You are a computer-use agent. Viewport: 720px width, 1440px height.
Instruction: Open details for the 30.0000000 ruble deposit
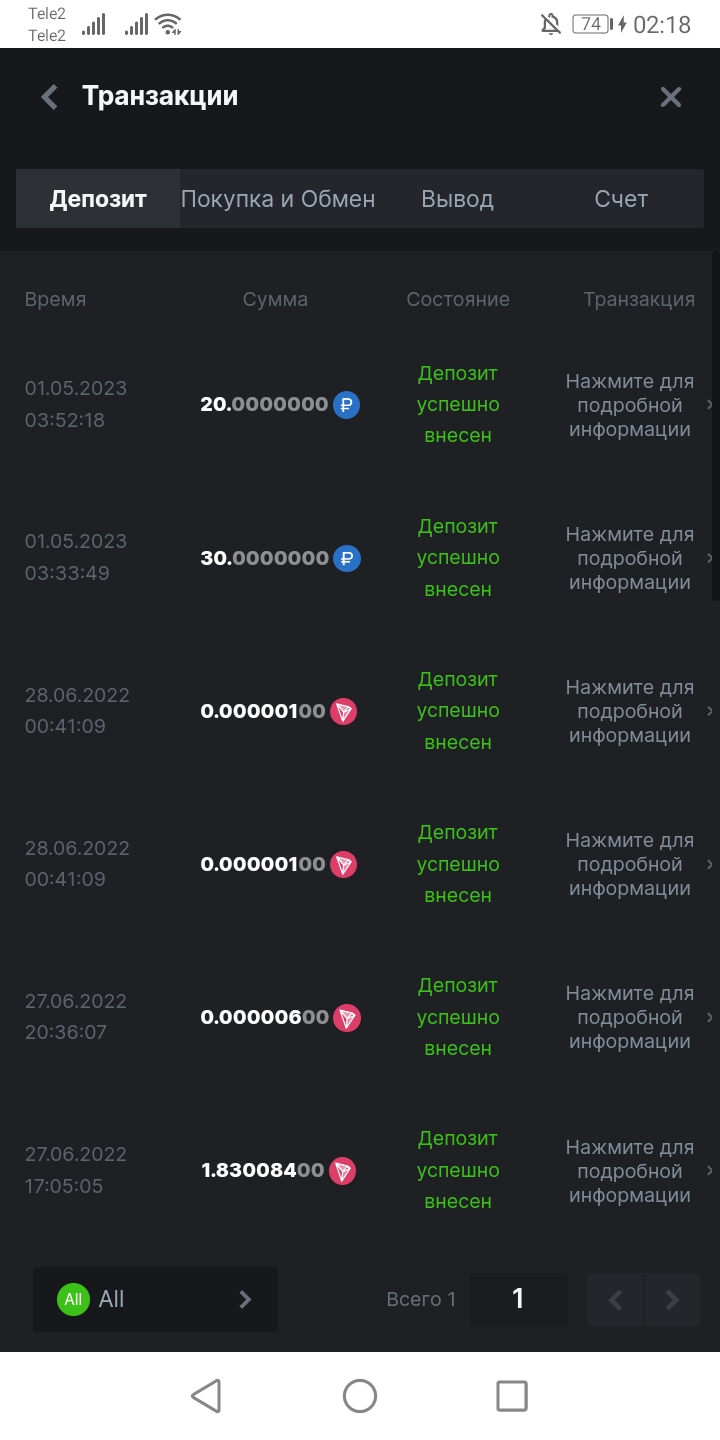pyautogui.click(x=630, y=558)
